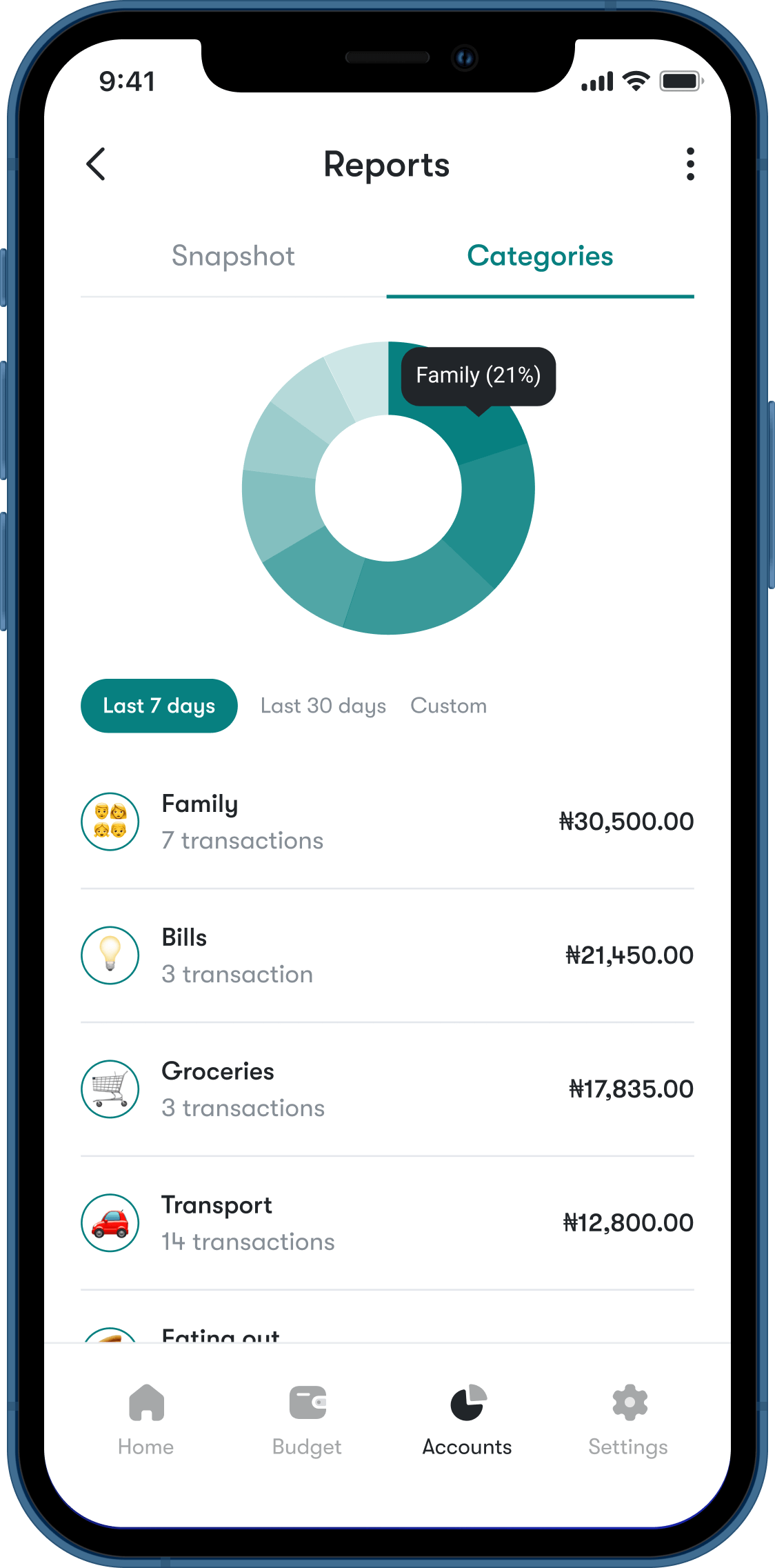Open the three-dot overflow menu

690,164
